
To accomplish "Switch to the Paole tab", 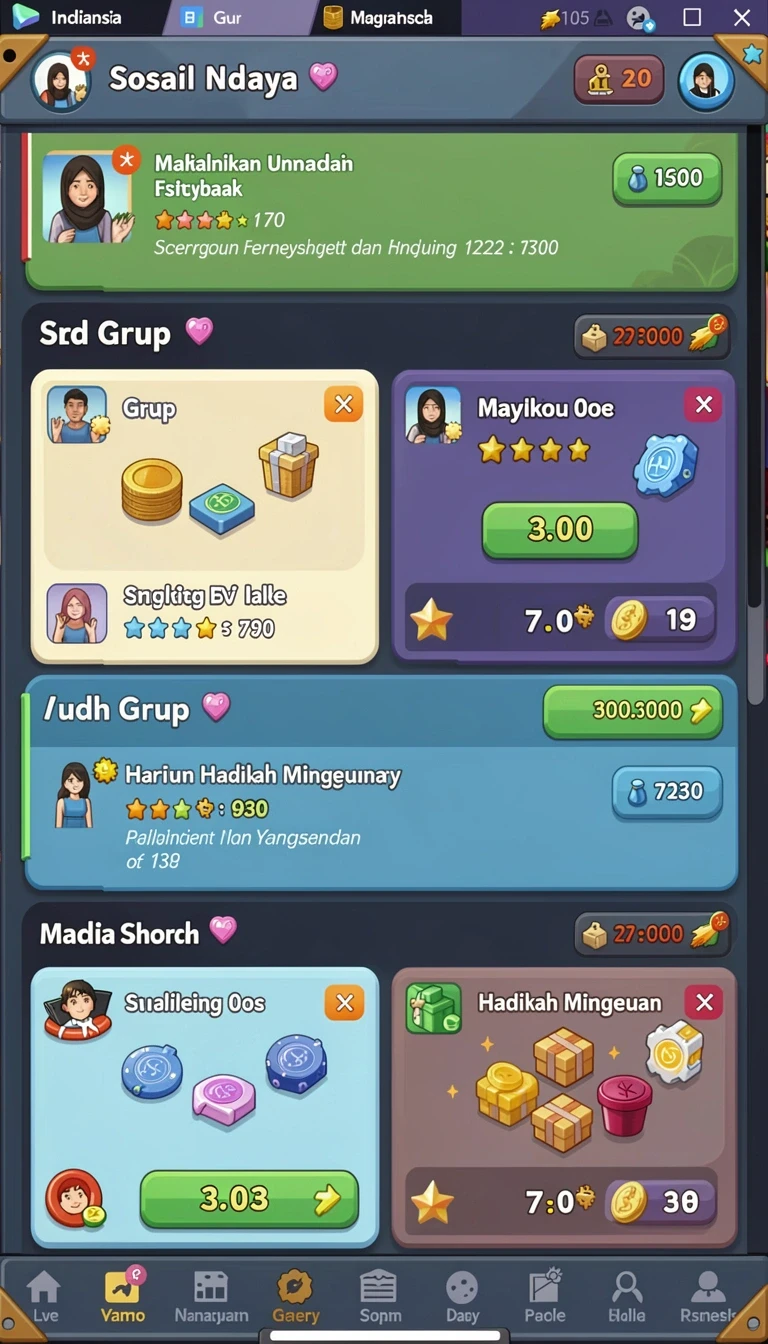I will [545, 1297].
